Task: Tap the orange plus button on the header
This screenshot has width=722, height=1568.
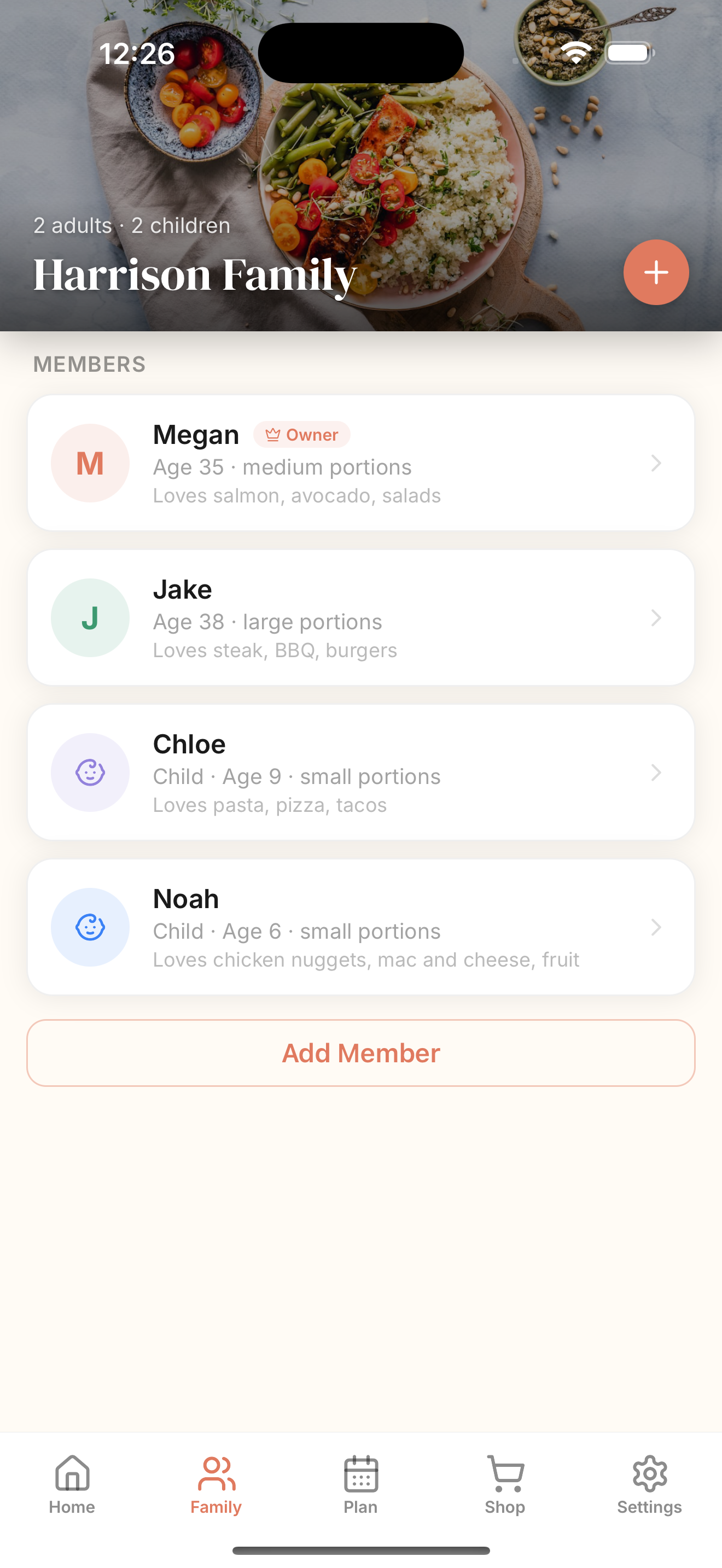Action: (656, 272)
